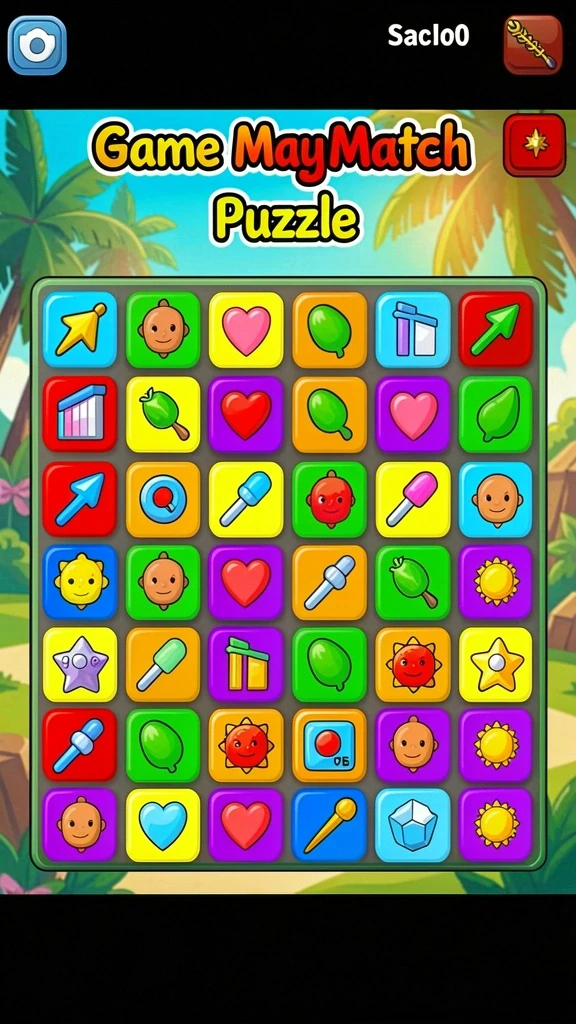Select the red button tile marked 06
576x1024 pixels.
[x=330, y=746]
